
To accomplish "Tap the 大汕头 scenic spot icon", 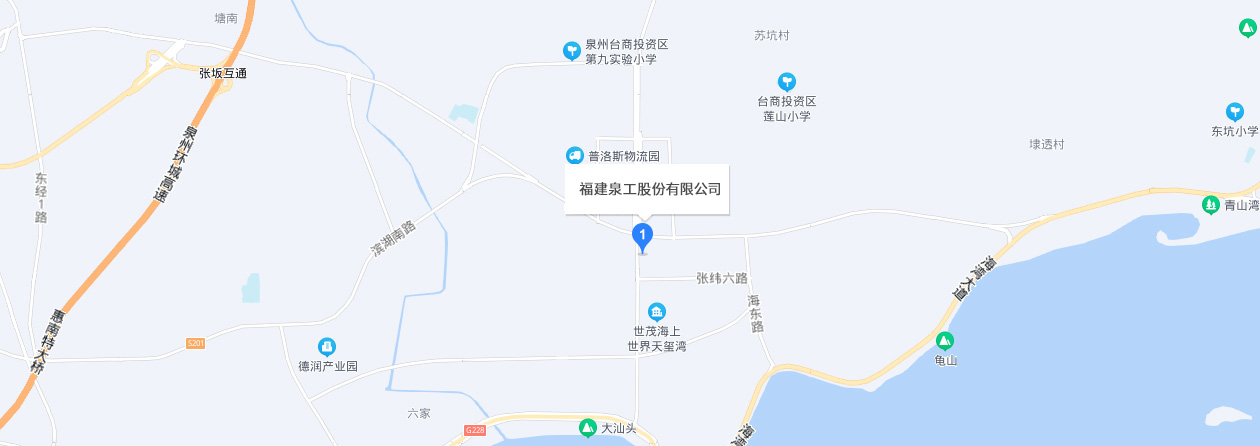I will point(588,427).
